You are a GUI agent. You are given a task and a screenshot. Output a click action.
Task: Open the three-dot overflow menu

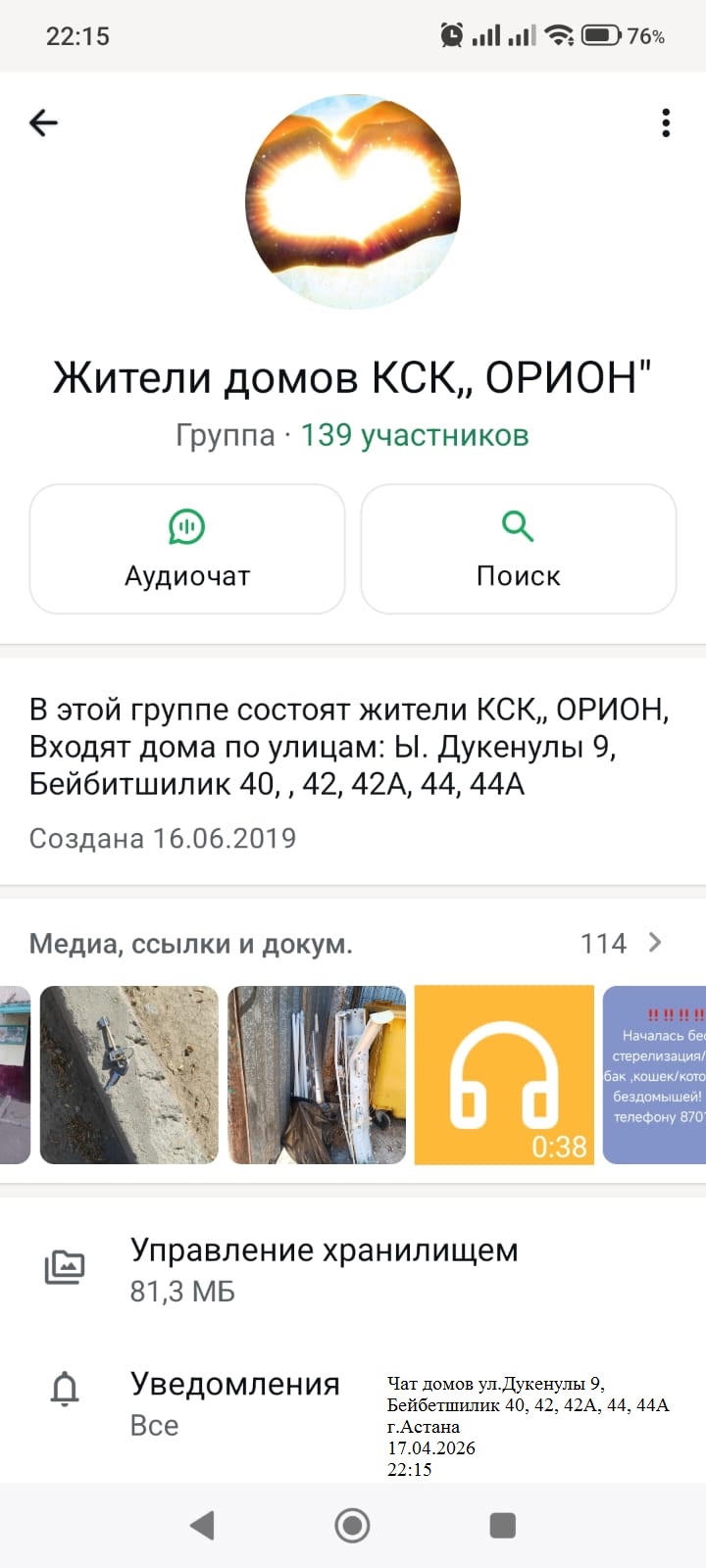[666, 122]
